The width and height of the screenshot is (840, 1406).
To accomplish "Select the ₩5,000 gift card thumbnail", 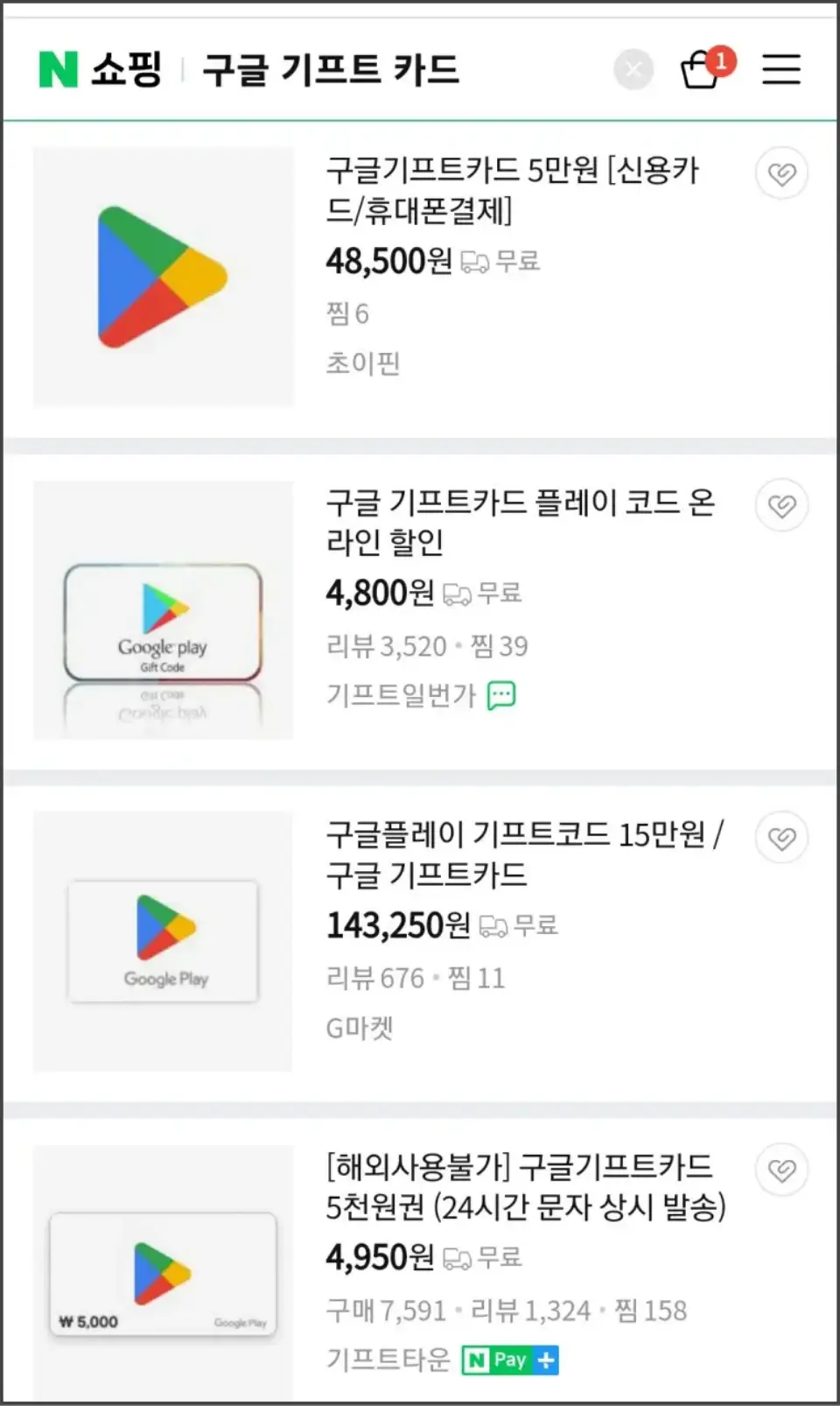I will pyautogui.click(x=163, y=1274).
